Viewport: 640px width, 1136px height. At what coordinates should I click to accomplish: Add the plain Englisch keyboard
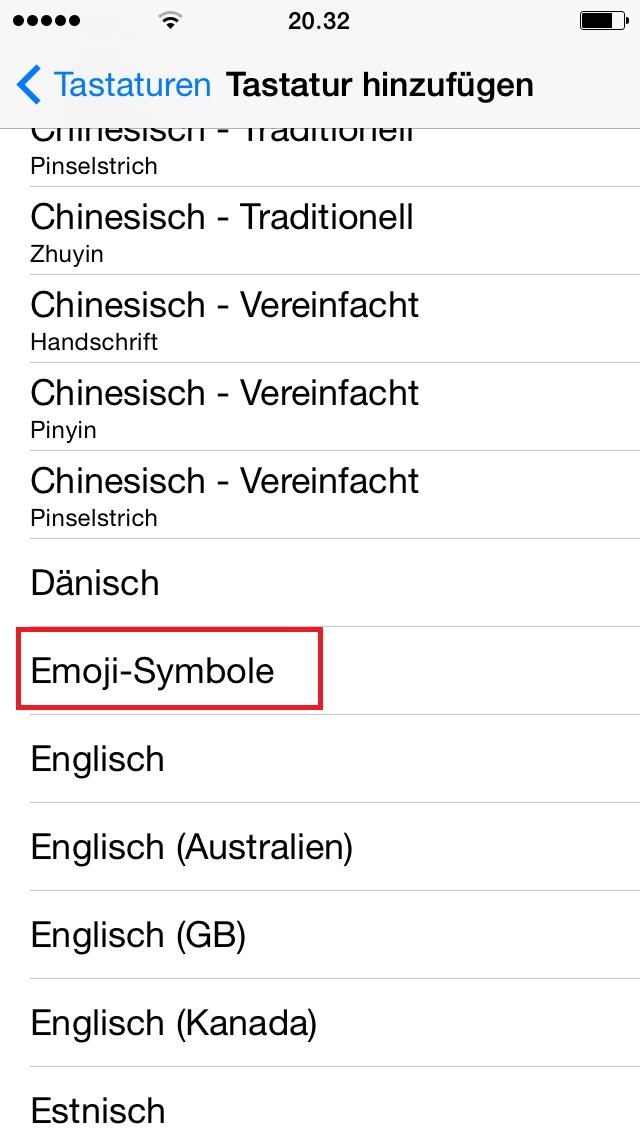pos(320,759)
